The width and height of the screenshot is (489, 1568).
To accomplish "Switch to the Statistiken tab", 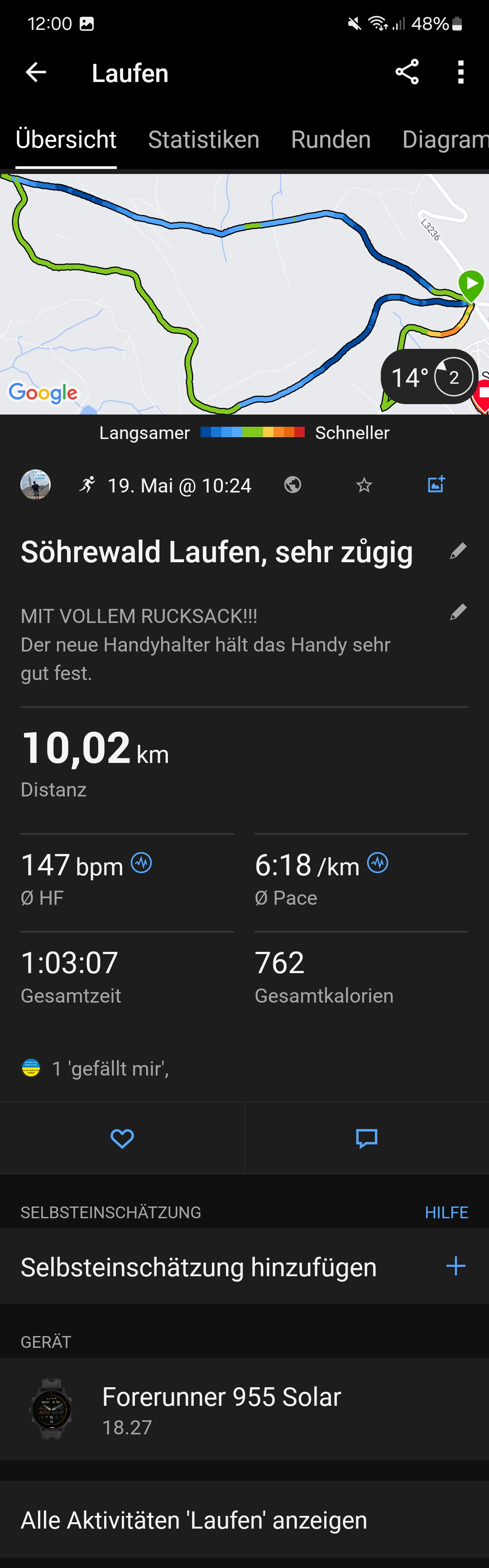I will [203, 140].
